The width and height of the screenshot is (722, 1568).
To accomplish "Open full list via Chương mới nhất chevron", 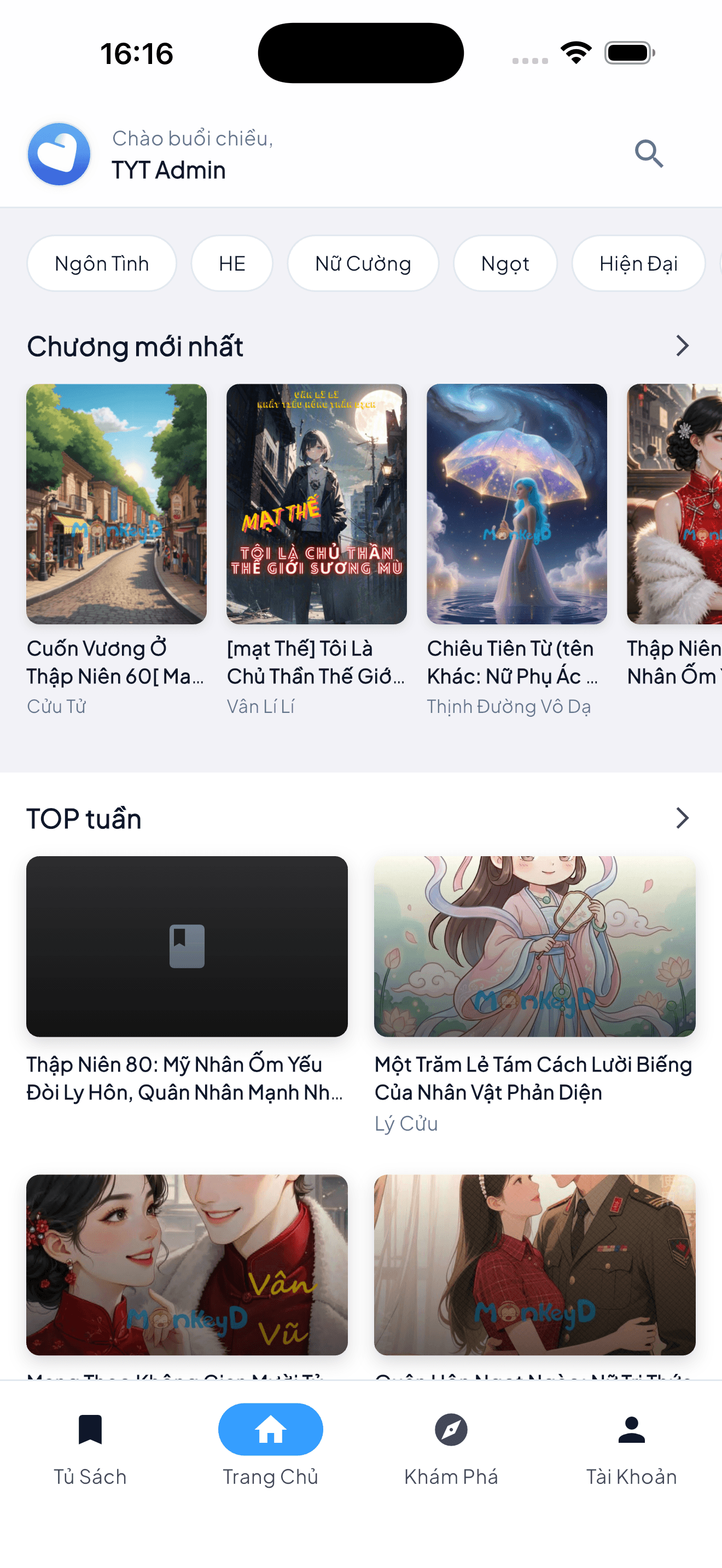I will pos(682,345).
